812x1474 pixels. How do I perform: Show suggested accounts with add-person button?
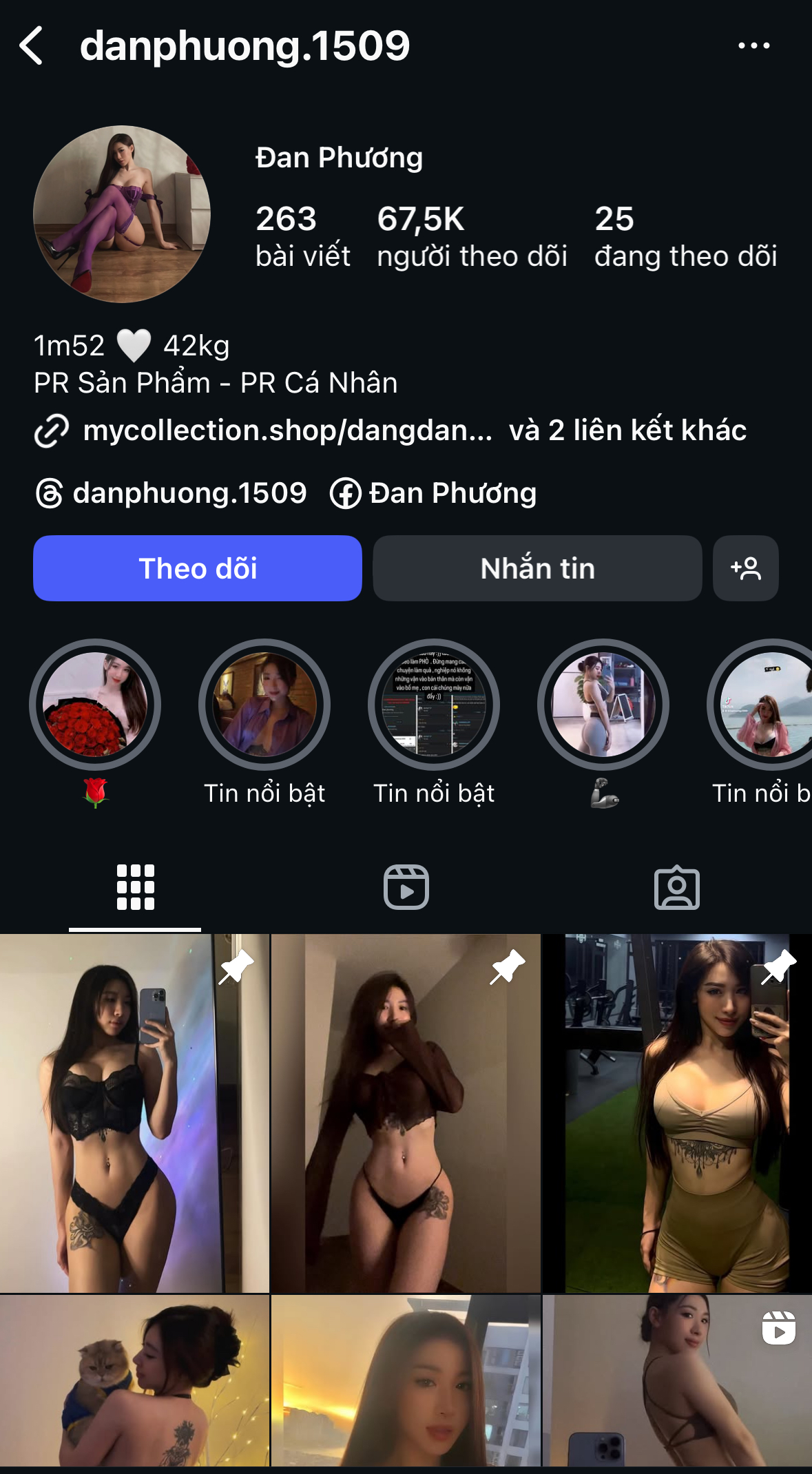[x=746, y=568]
